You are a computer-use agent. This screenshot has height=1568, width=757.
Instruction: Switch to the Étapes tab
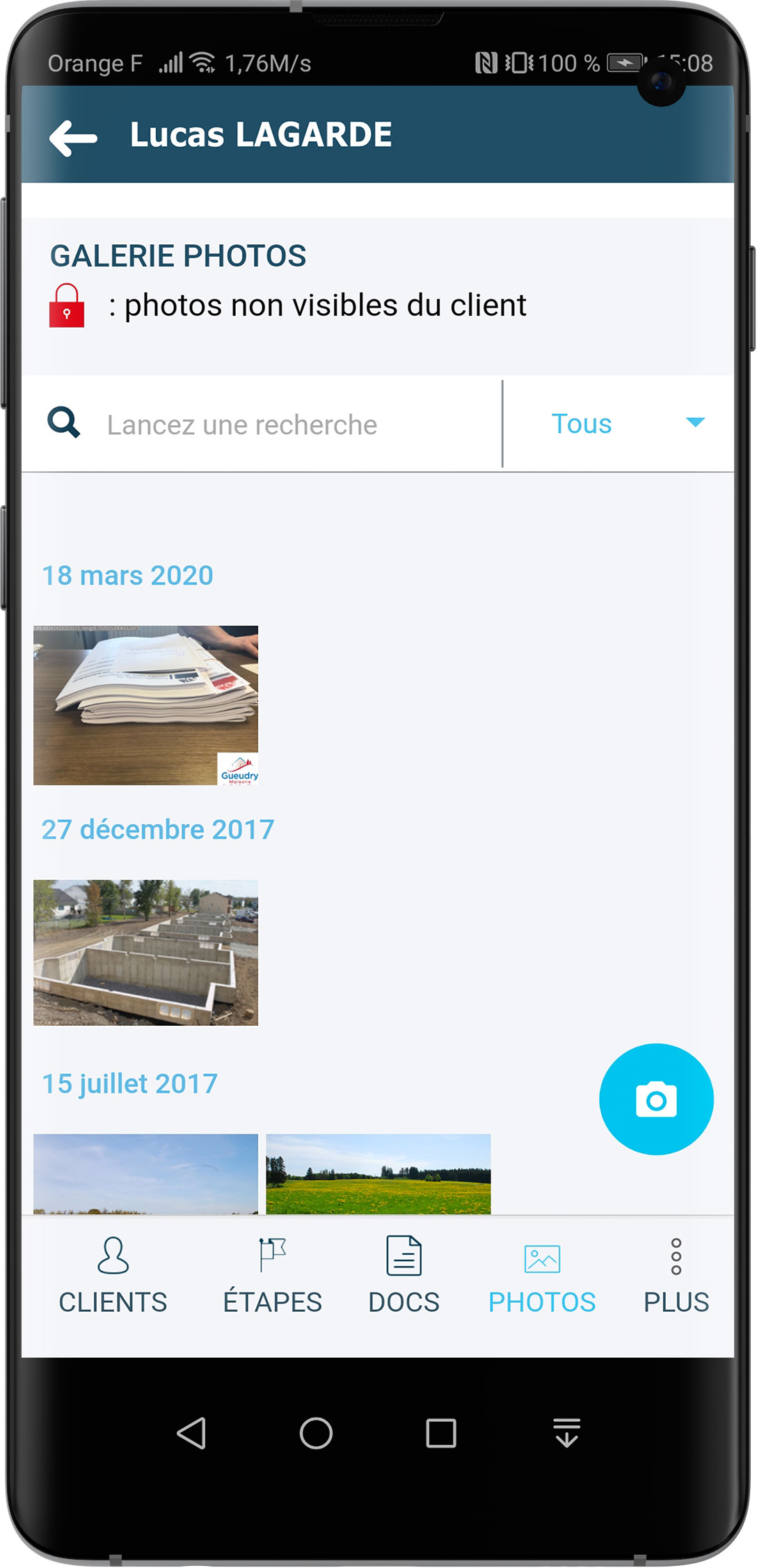(272, 1277)
